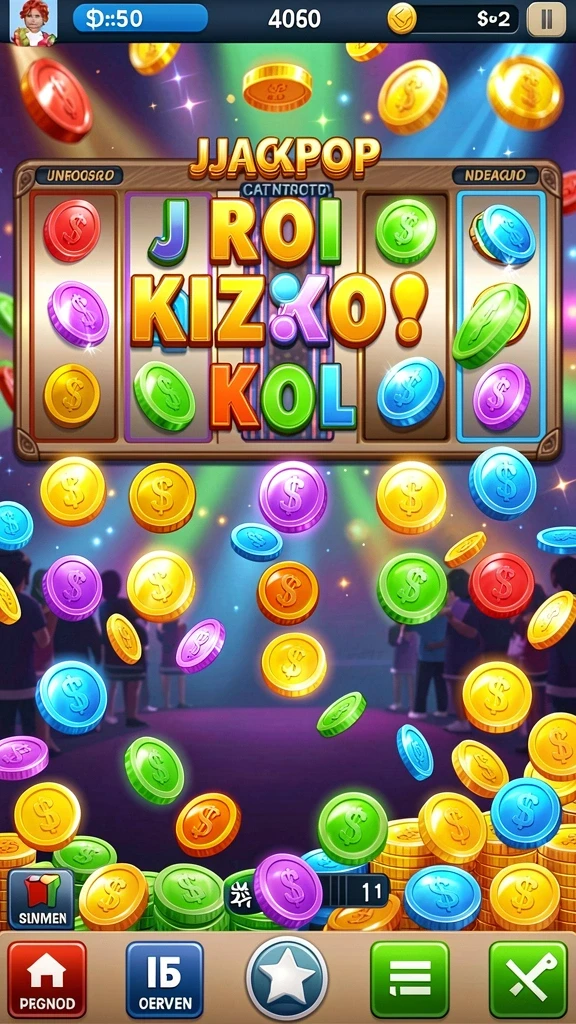Open the SINMEN box button

pos(42,899)
